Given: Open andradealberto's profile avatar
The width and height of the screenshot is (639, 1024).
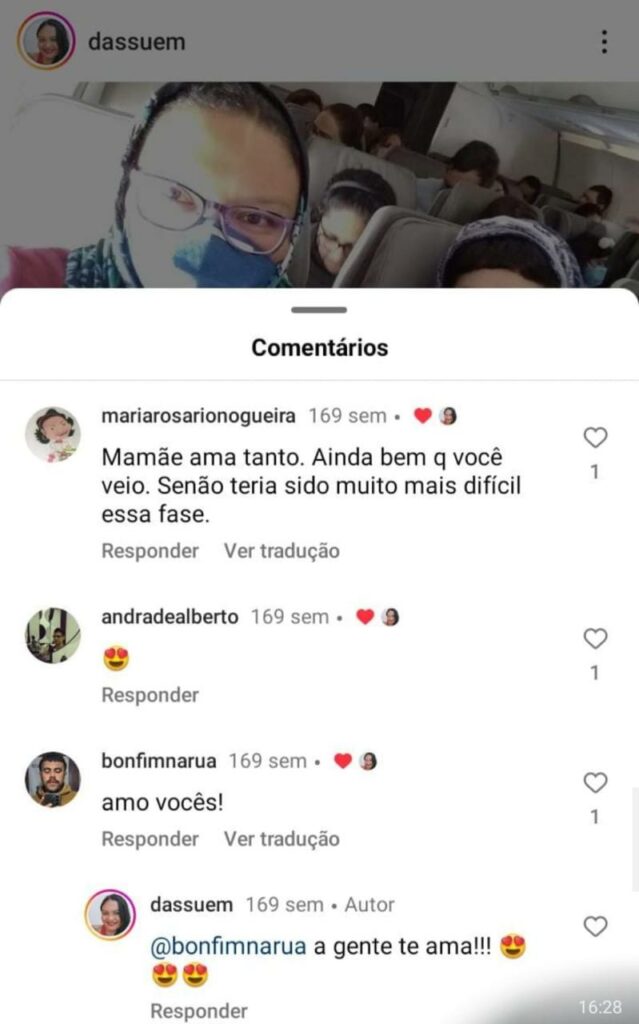Looking at the screenshot, I should tap(53, 635).
